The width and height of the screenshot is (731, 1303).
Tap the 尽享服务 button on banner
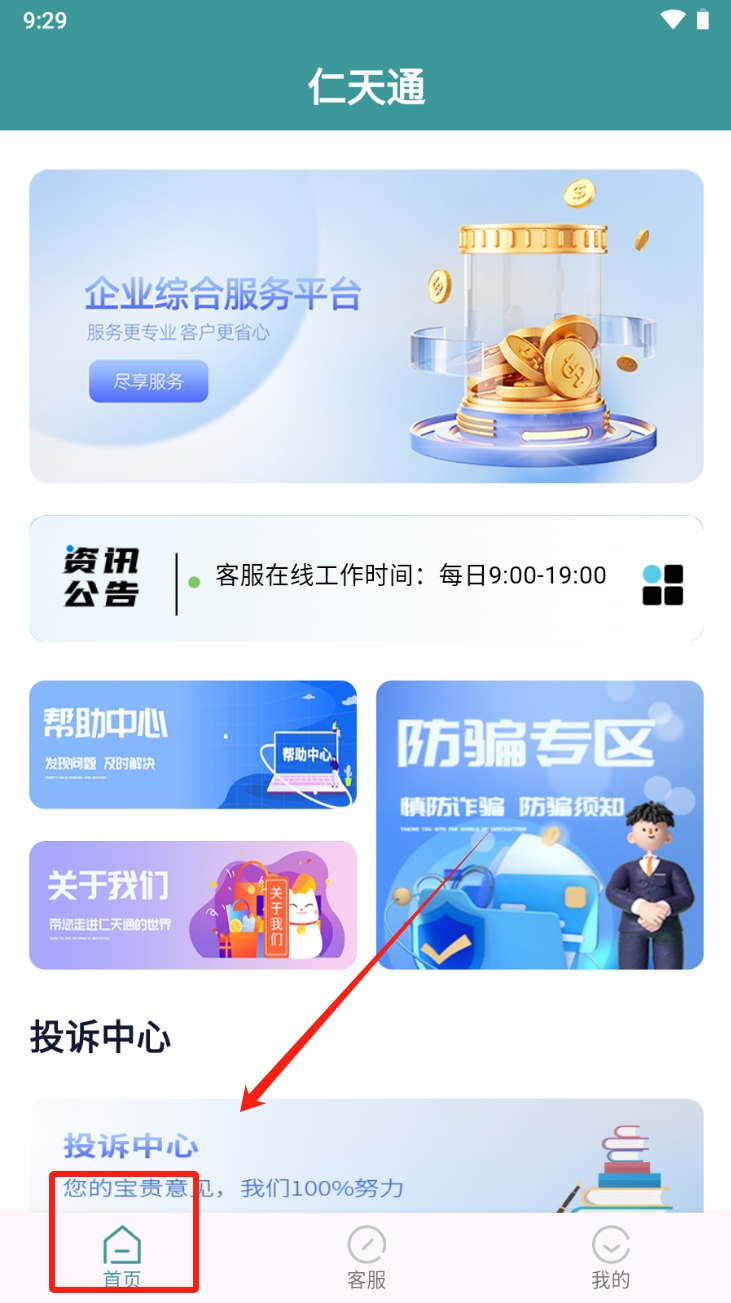[x=148, y=381]
